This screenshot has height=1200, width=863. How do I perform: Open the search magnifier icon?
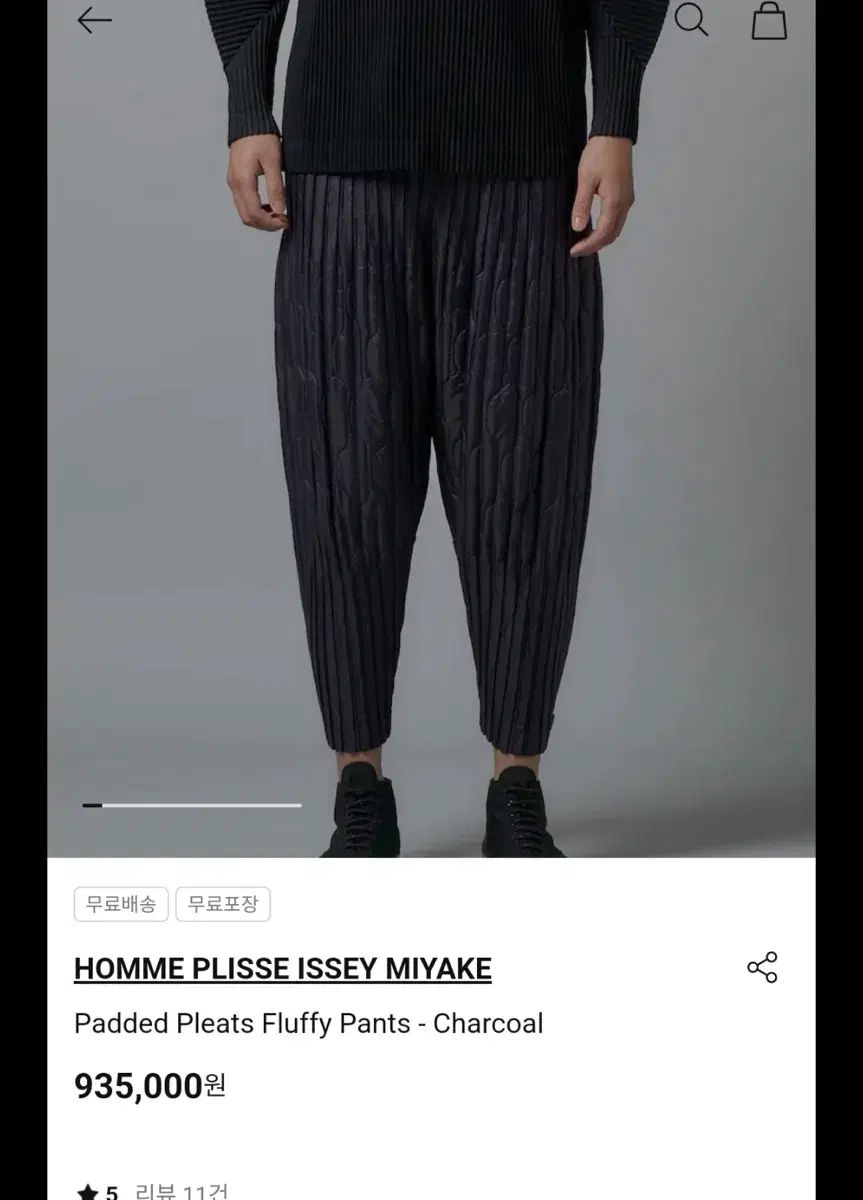coord(691,19)
